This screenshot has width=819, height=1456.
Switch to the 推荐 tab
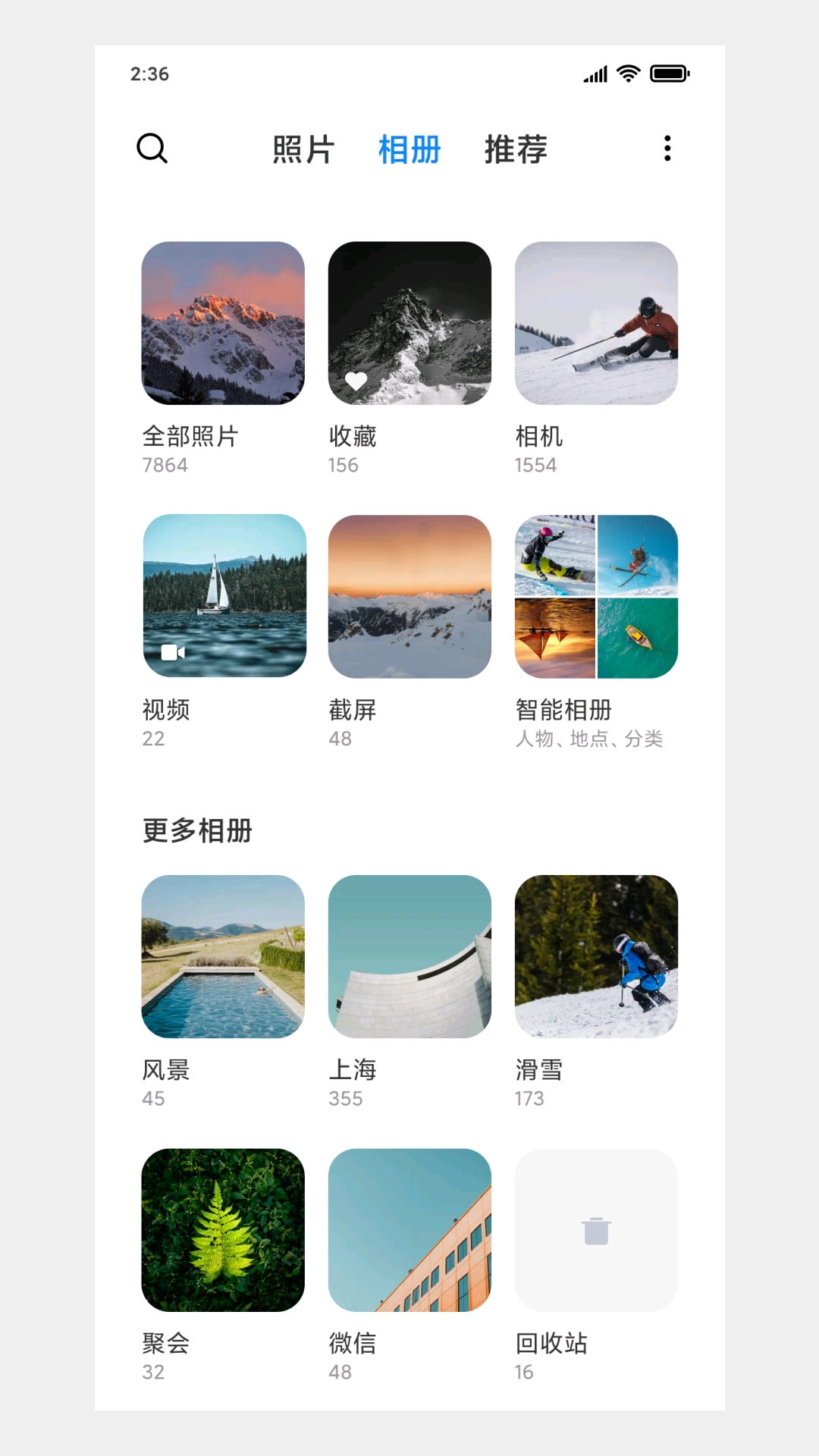(516, 149)
